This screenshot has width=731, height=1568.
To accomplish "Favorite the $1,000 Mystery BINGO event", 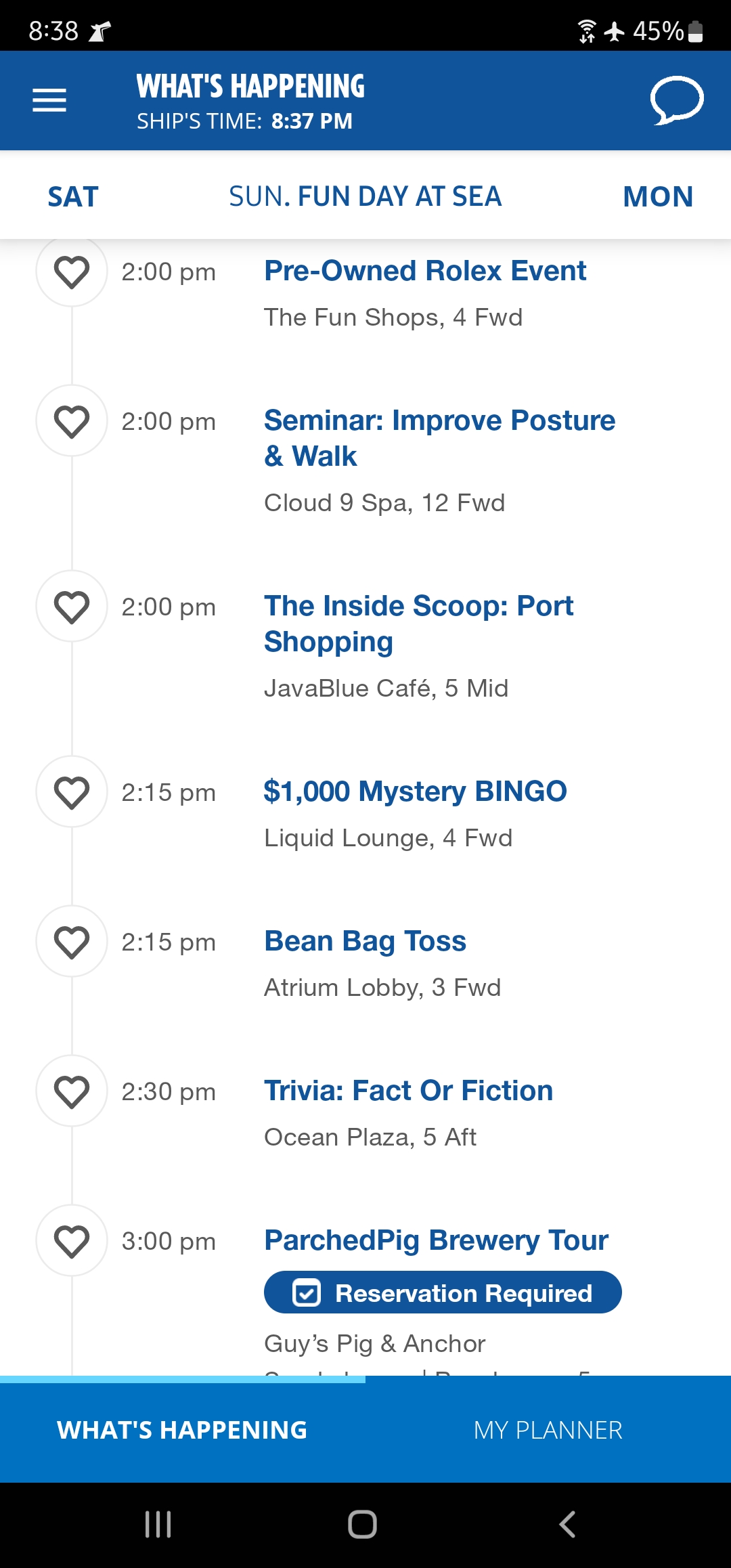I will click(x=72, y=791).
